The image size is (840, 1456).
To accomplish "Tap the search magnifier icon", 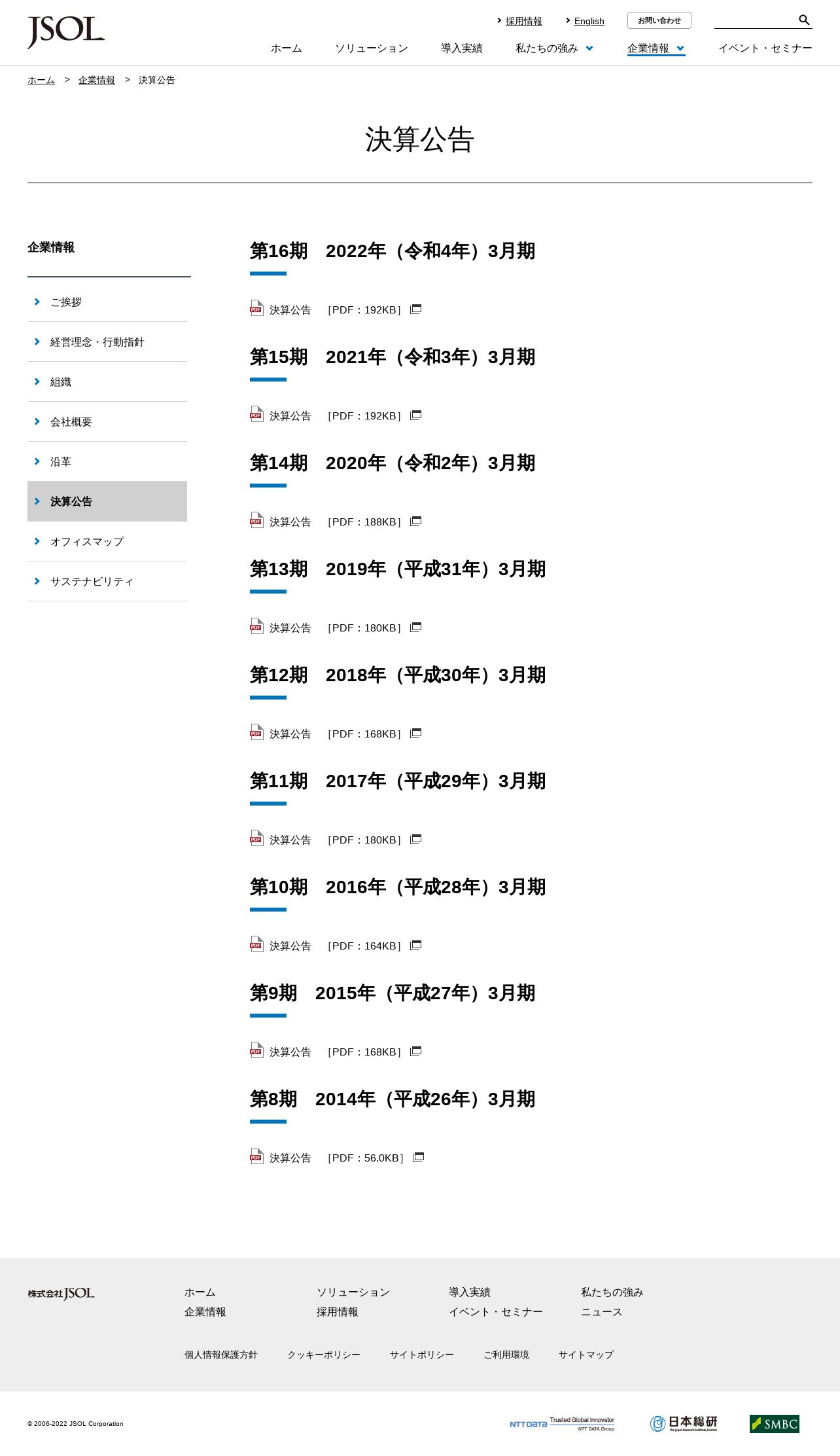I will pyautogui.click(x=804, y=20).
